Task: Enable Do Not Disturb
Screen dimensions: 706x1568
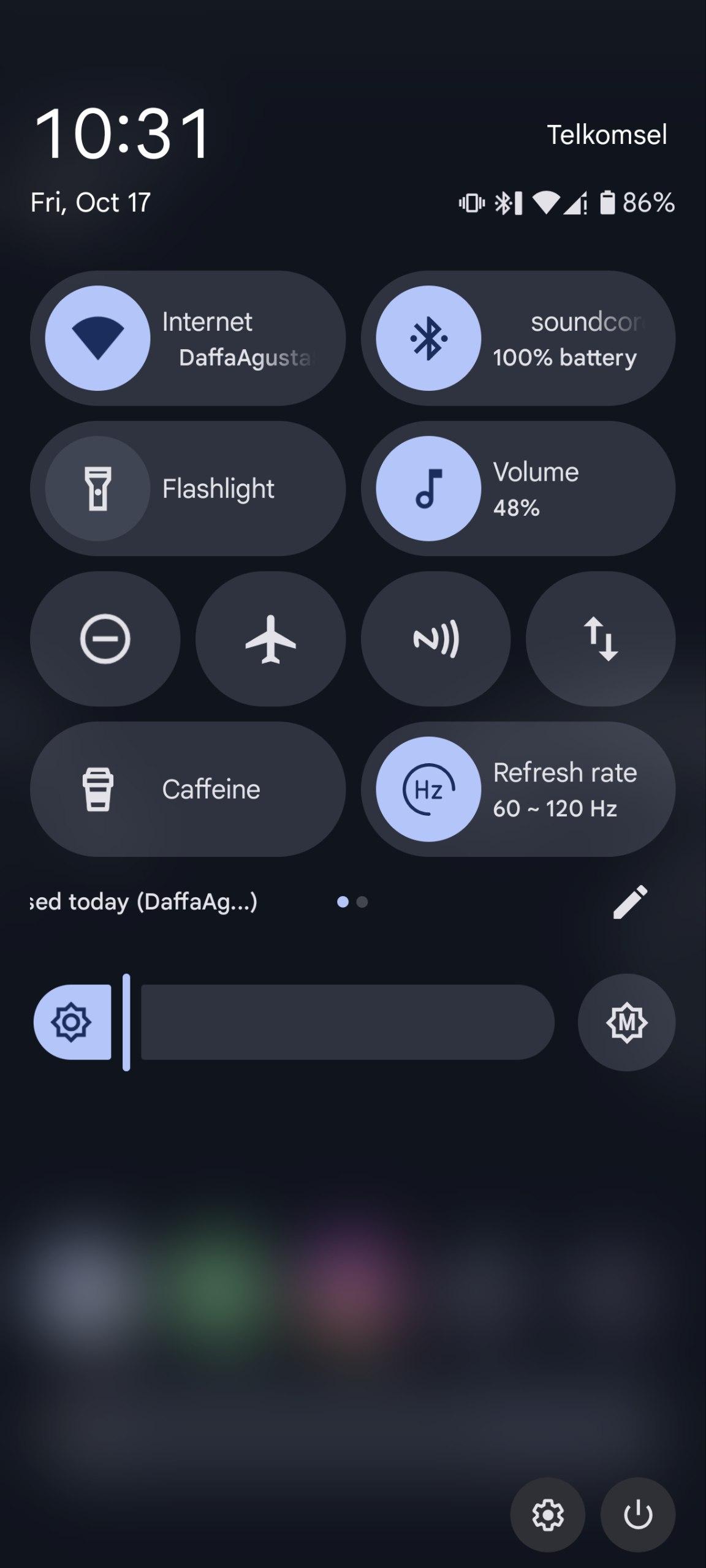Action: pyautogui.click(x=105, y=639)
